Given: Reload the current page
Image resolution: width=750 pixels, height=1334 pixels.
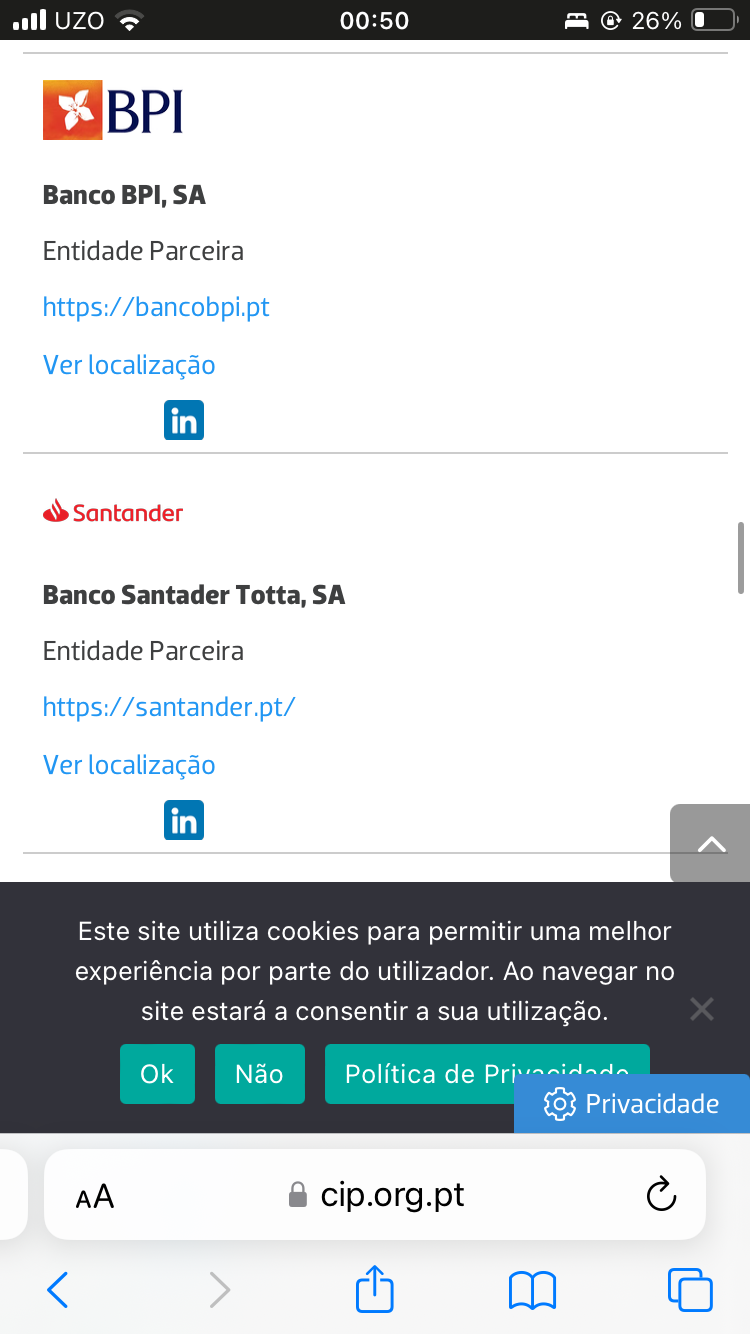Looking at the screenshot, I should [x=661, y=1195].
